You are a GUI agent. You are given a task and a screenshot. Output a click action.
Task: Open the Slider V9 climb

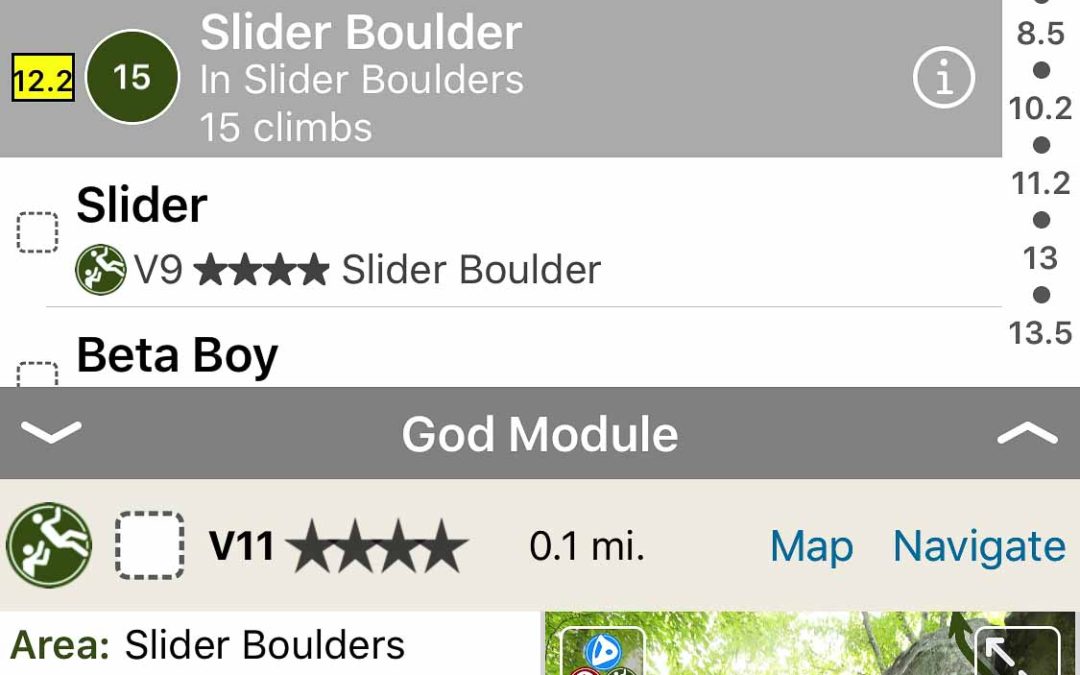pos(500,235)
